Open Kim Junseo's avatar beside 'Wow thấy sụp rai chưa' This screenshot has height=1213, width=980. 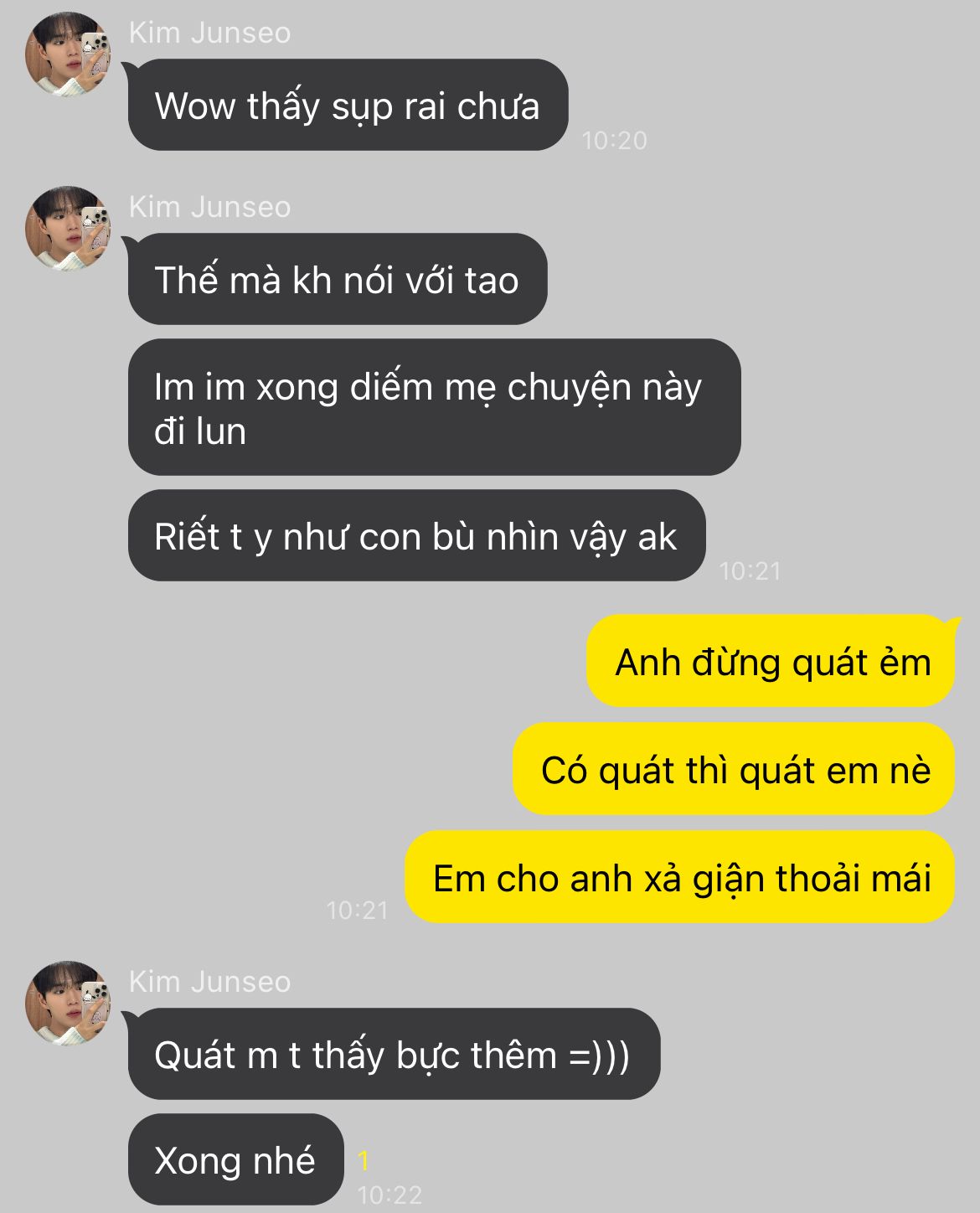[x=69, y=55]
